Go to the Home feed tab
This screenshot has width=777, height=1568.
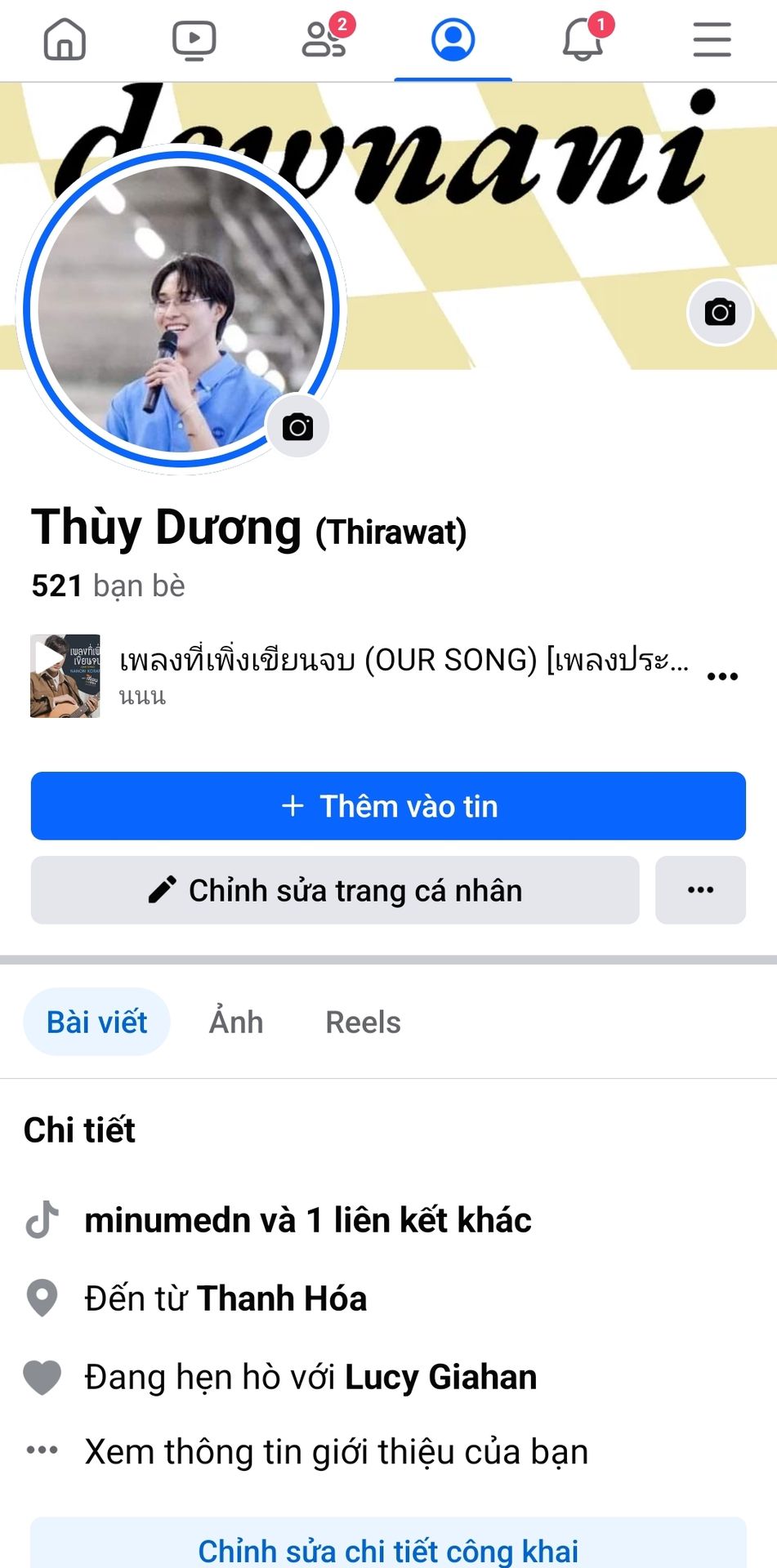tap(65, 39)
